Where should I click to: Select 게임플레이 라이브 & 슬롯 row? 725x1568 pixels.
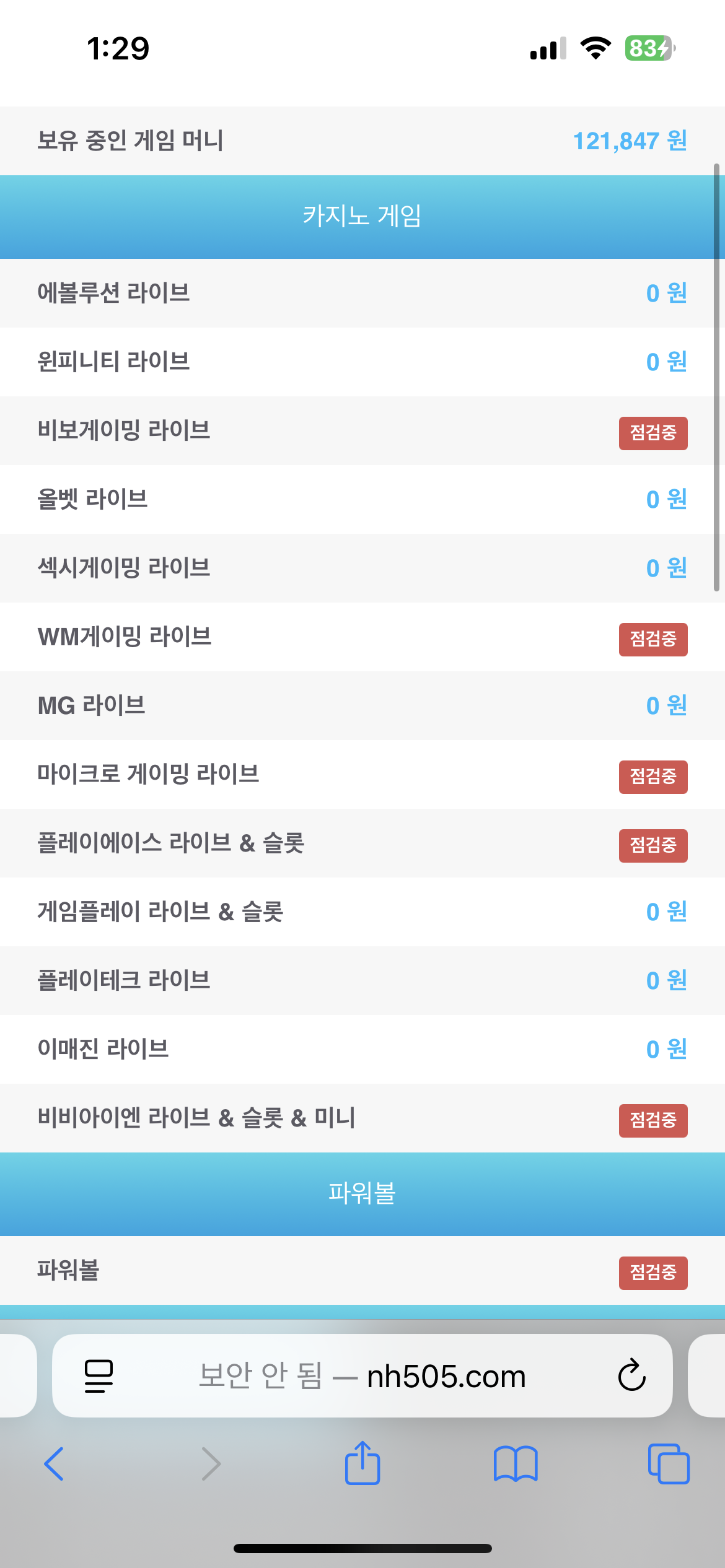click(362, 912)
